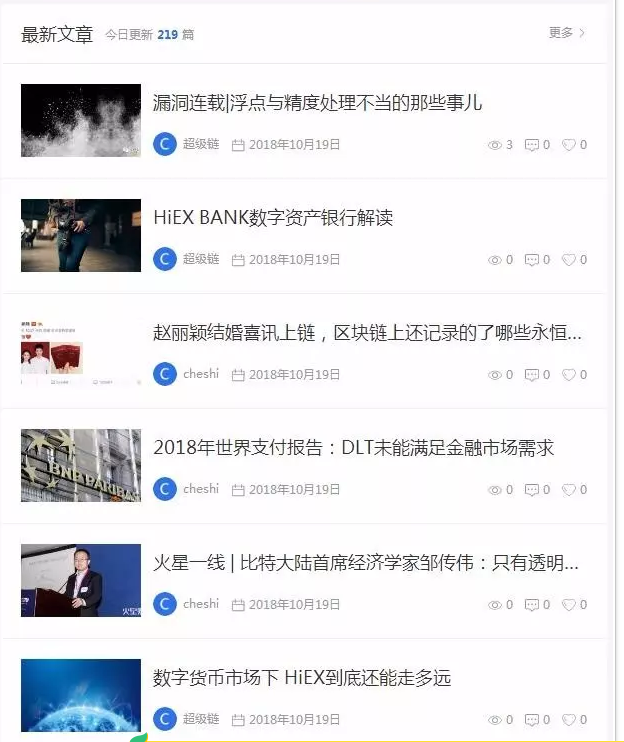This screenshot has width=624, height=742.
Task: View author 超级链 on the 漏洞连载 article
Action: click(200, 145)
